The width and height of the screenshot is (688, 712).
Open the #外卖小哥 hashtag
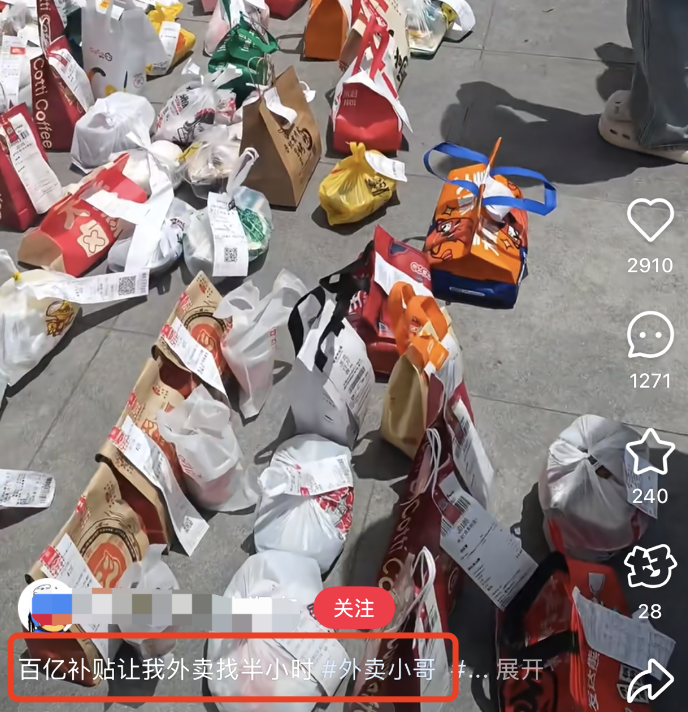click(x=381, y=670)
